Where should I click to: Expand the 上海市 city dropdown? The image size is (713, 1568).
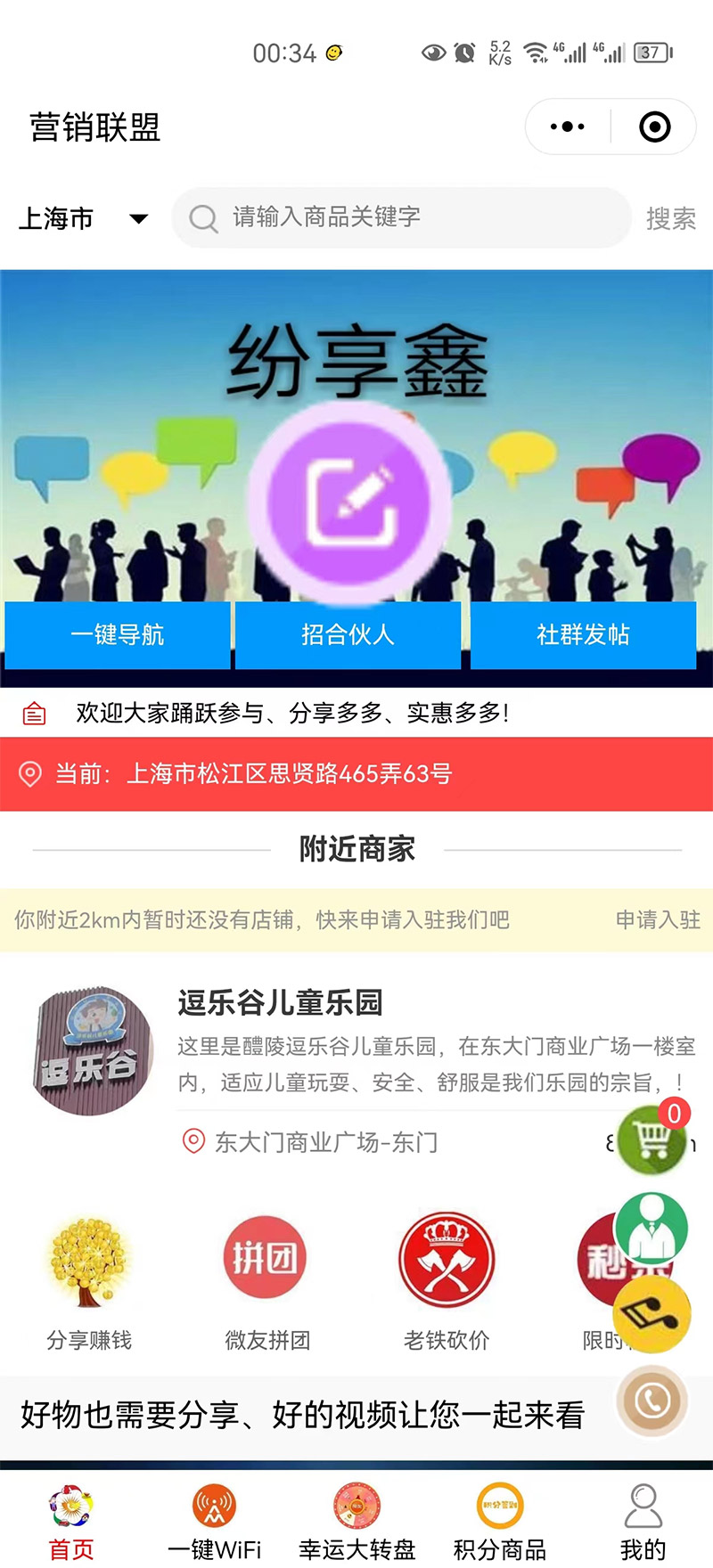[x=83, y=218]
